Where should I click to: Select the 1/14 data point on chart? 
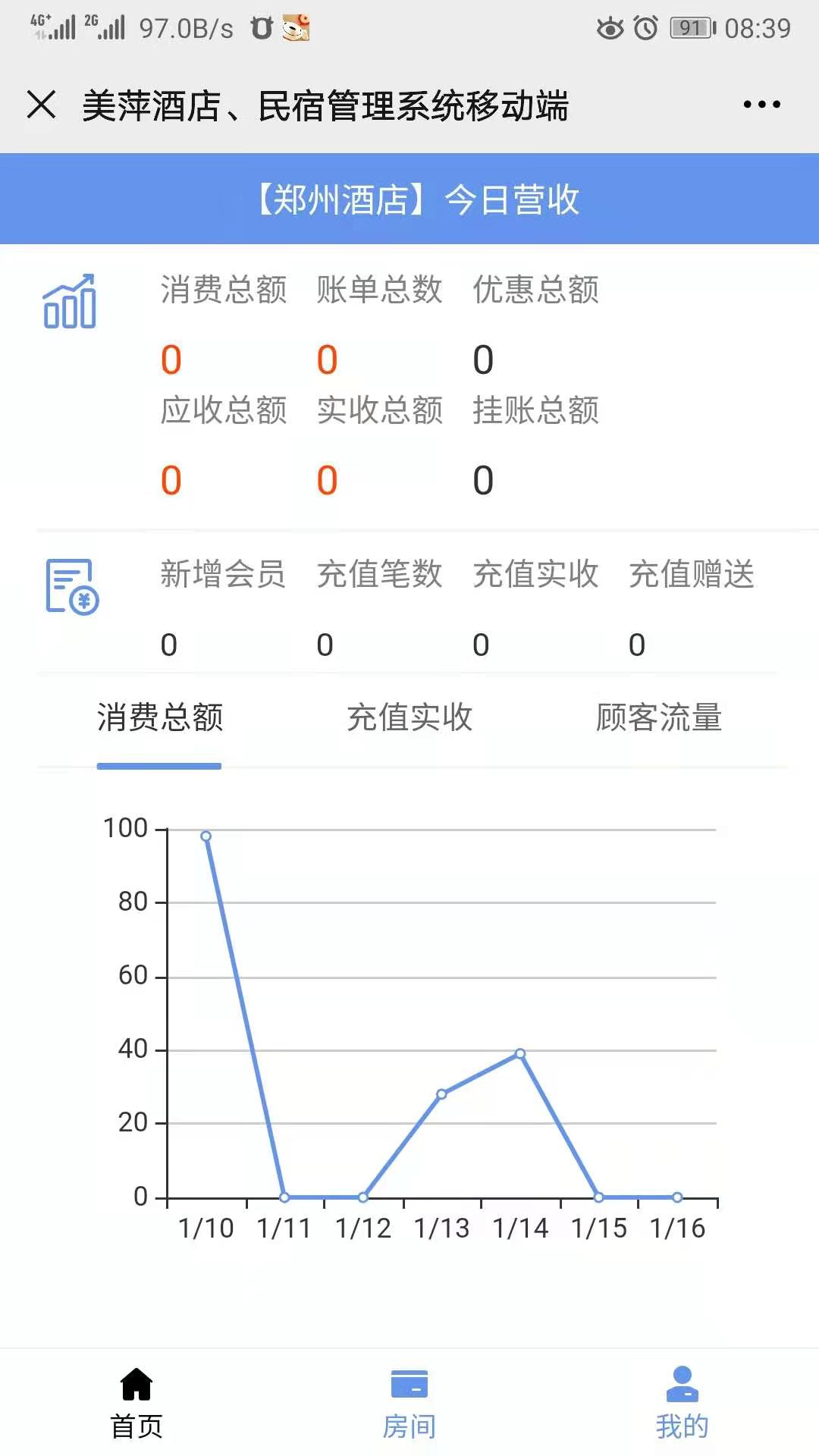tap(519, 1053)
